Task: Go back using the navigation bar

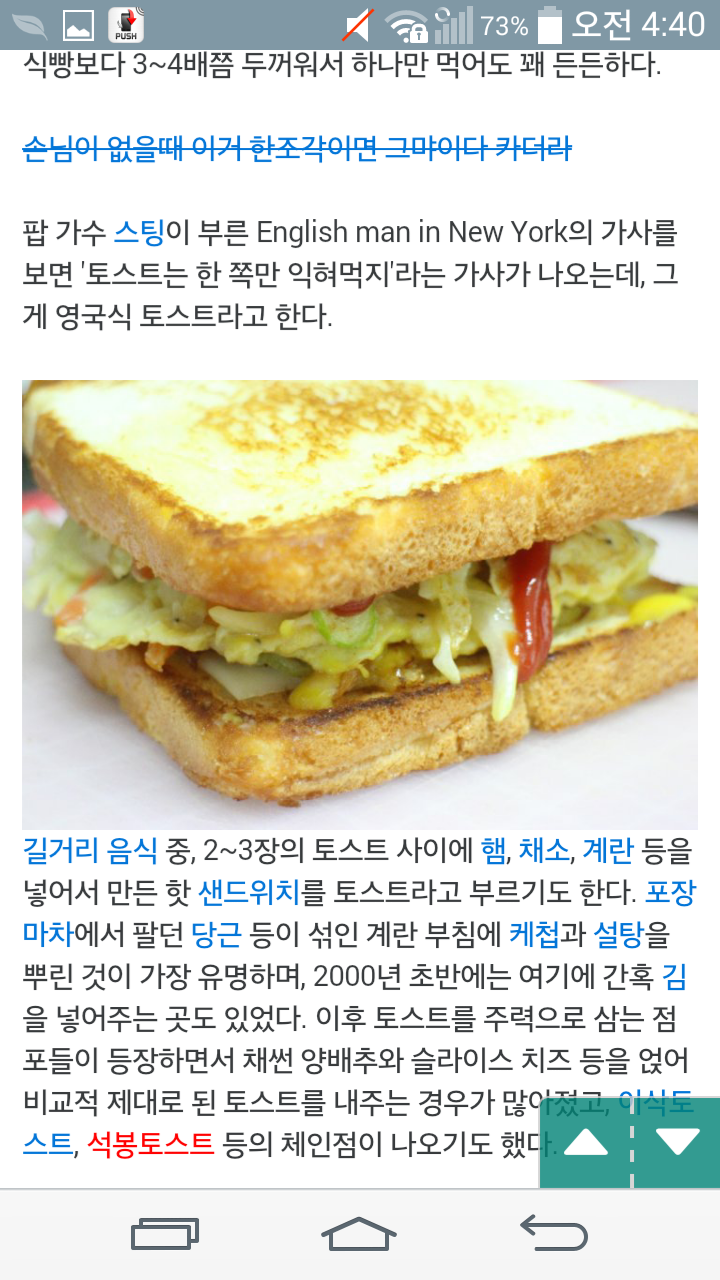Action: pyautogui.click(x=554, y=1233)
